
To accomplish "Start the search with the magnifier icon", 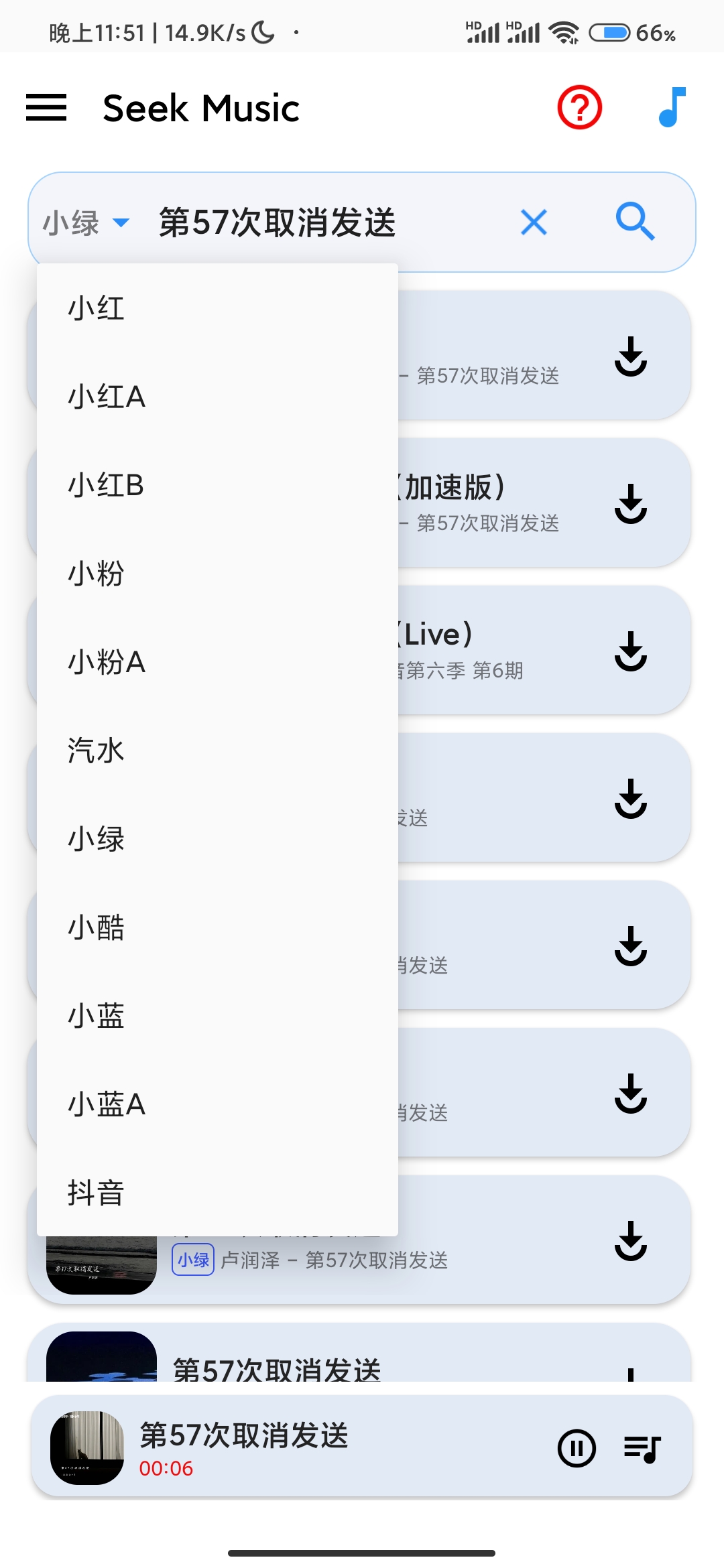I will click(x=634, y=222).
